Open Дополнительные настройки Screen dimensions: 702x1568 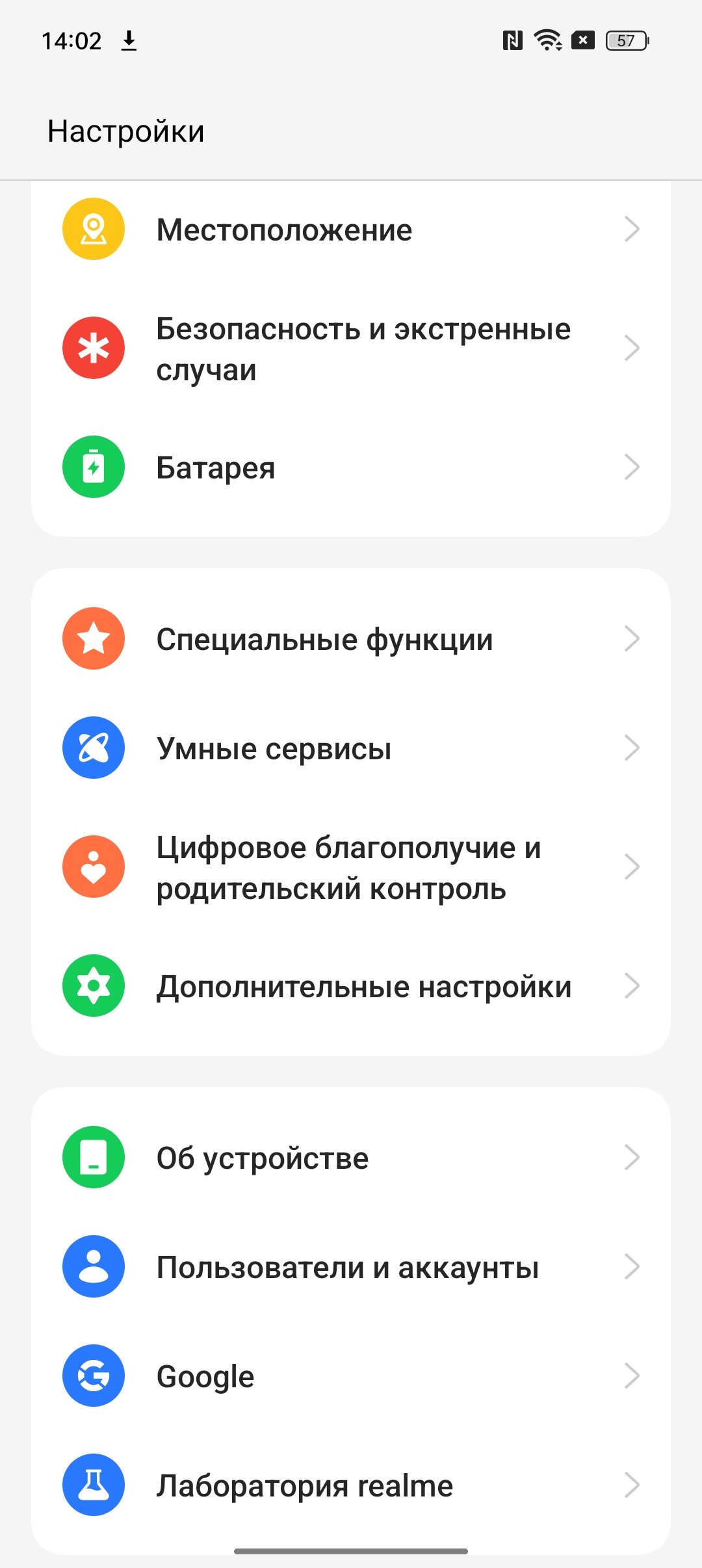351,986
